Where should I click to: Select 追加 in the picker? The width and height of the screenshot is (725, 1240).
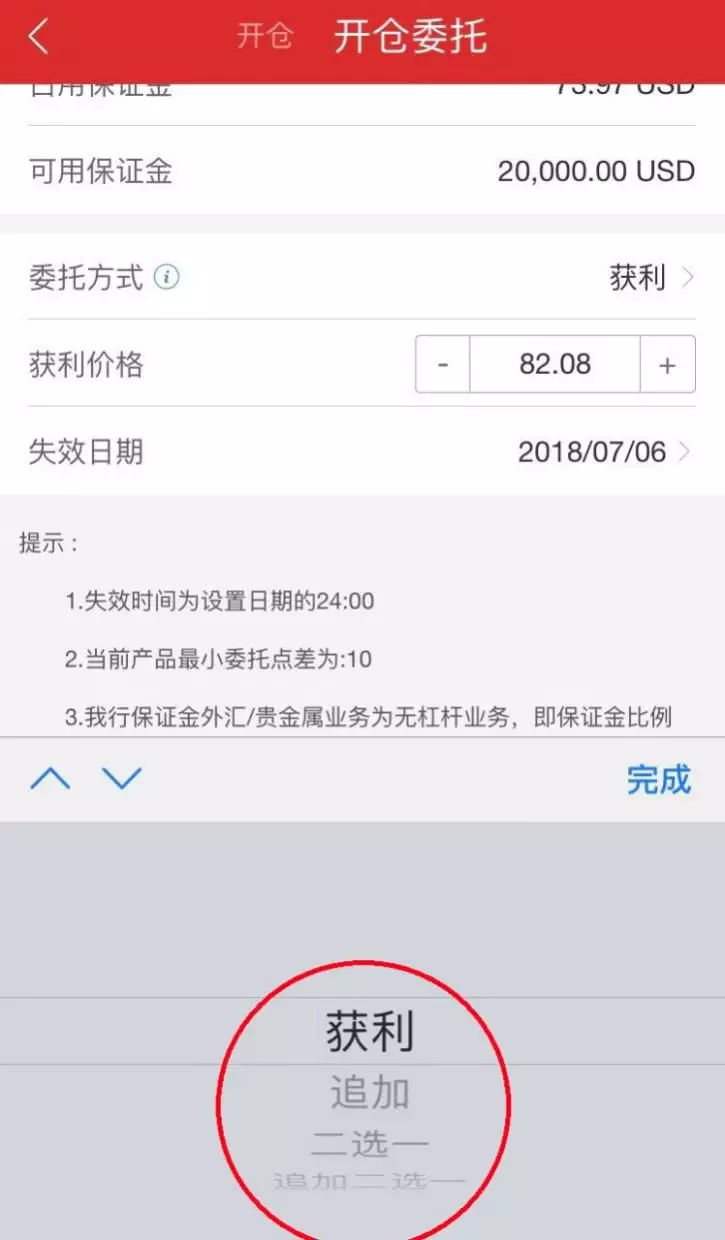(x=369, y=1094)
